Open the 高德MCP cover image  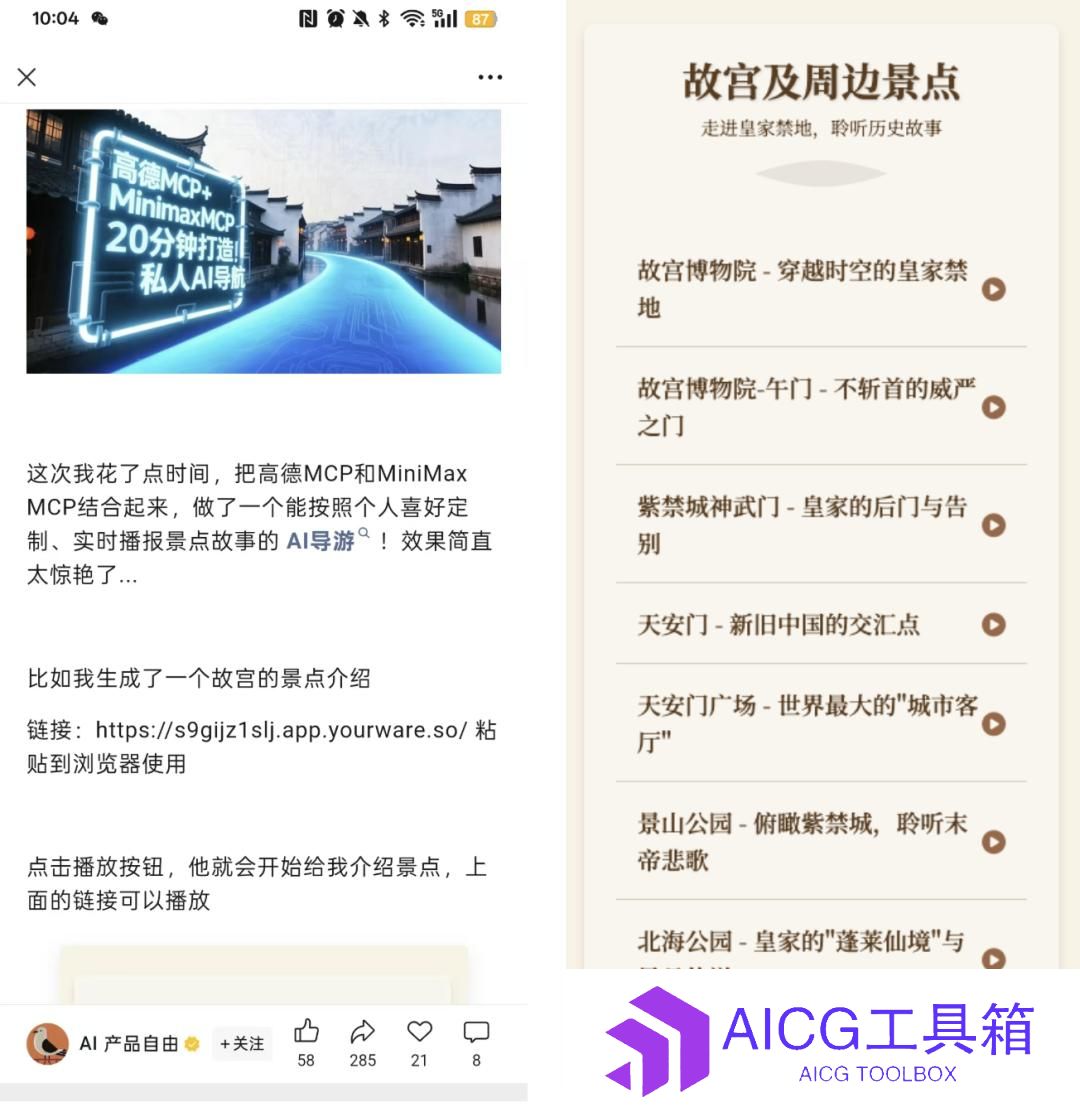263,241
